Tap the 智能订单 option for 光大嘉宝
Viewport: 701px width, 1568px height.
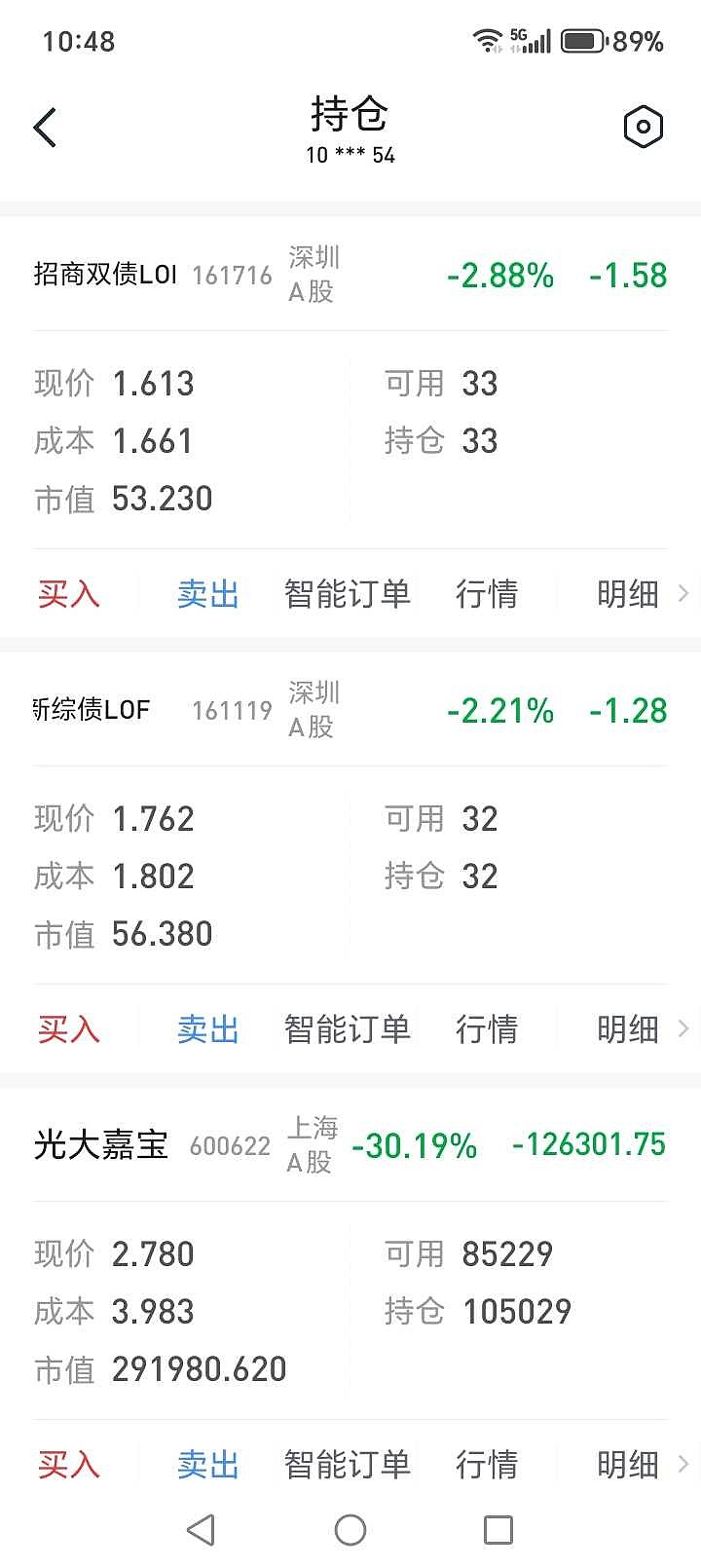point(347,1464)
